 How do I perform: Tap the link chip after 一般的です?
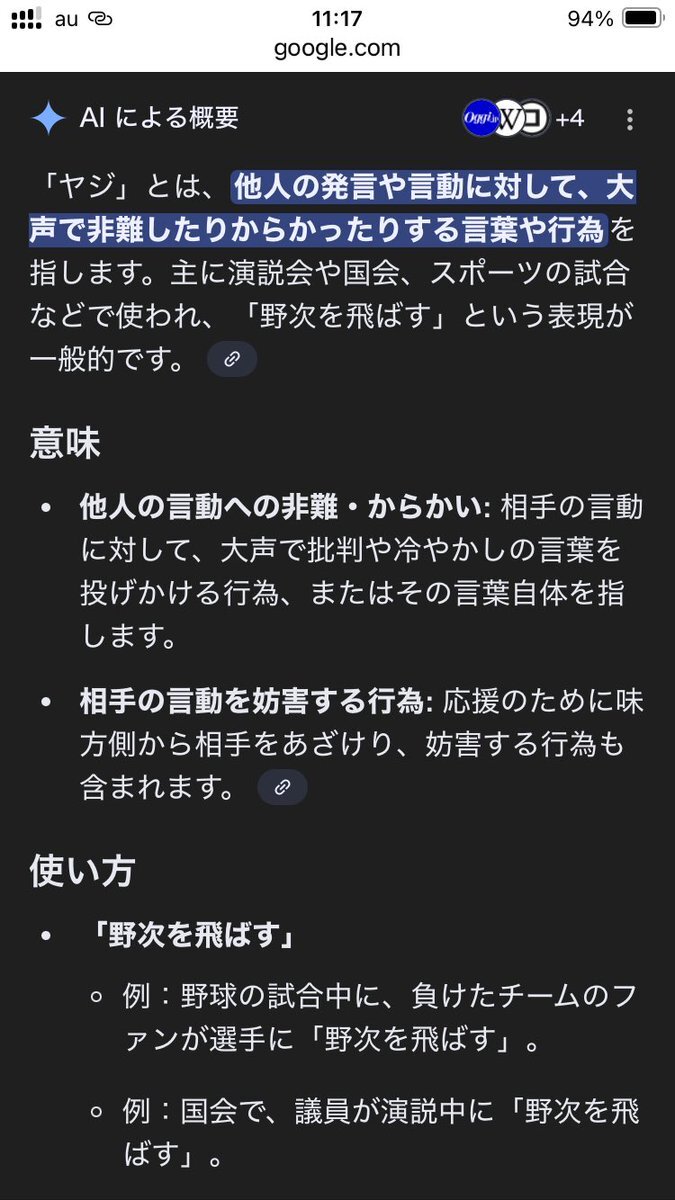tap(232, 360)
